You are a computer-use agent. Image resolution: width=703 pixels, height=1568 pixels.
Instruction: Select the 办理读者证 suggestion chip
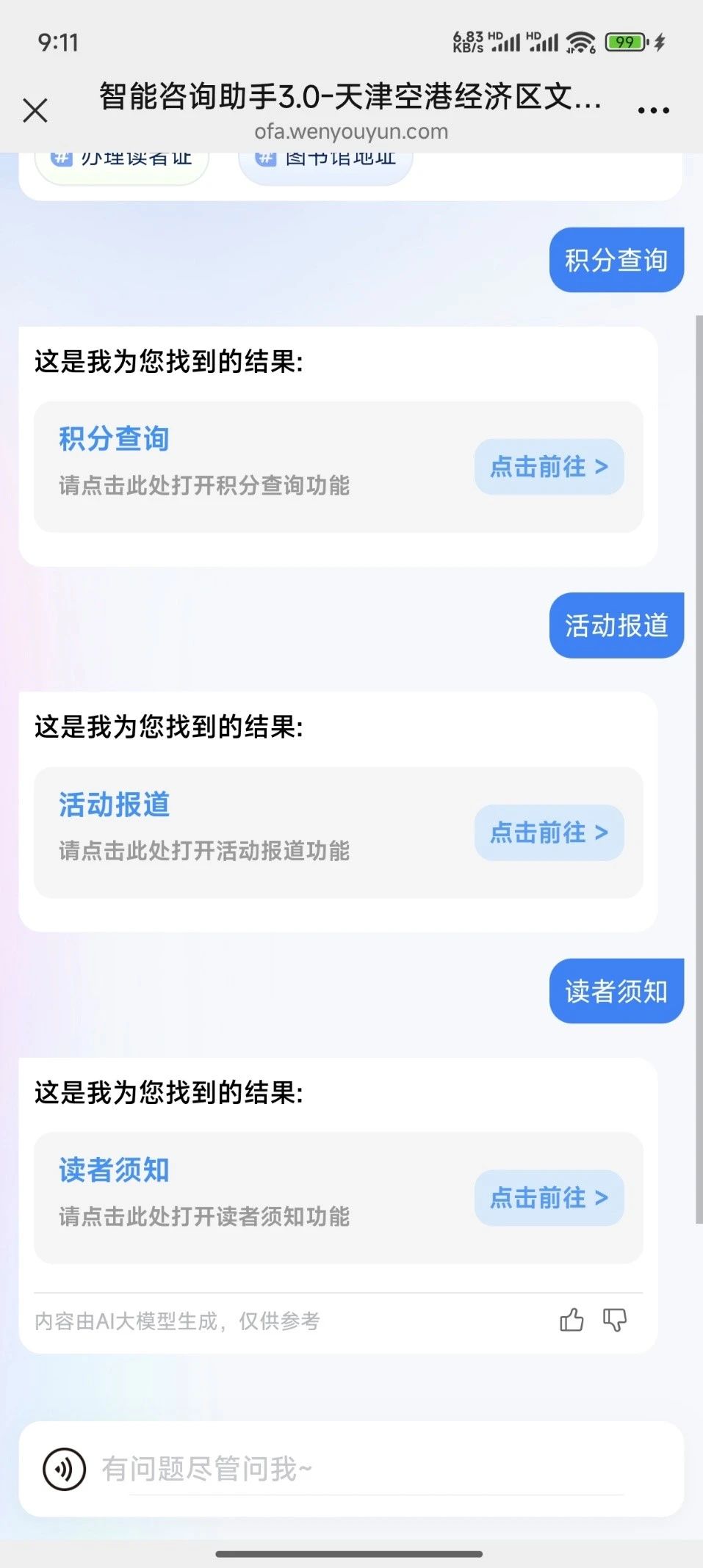[x=123, y=163]
